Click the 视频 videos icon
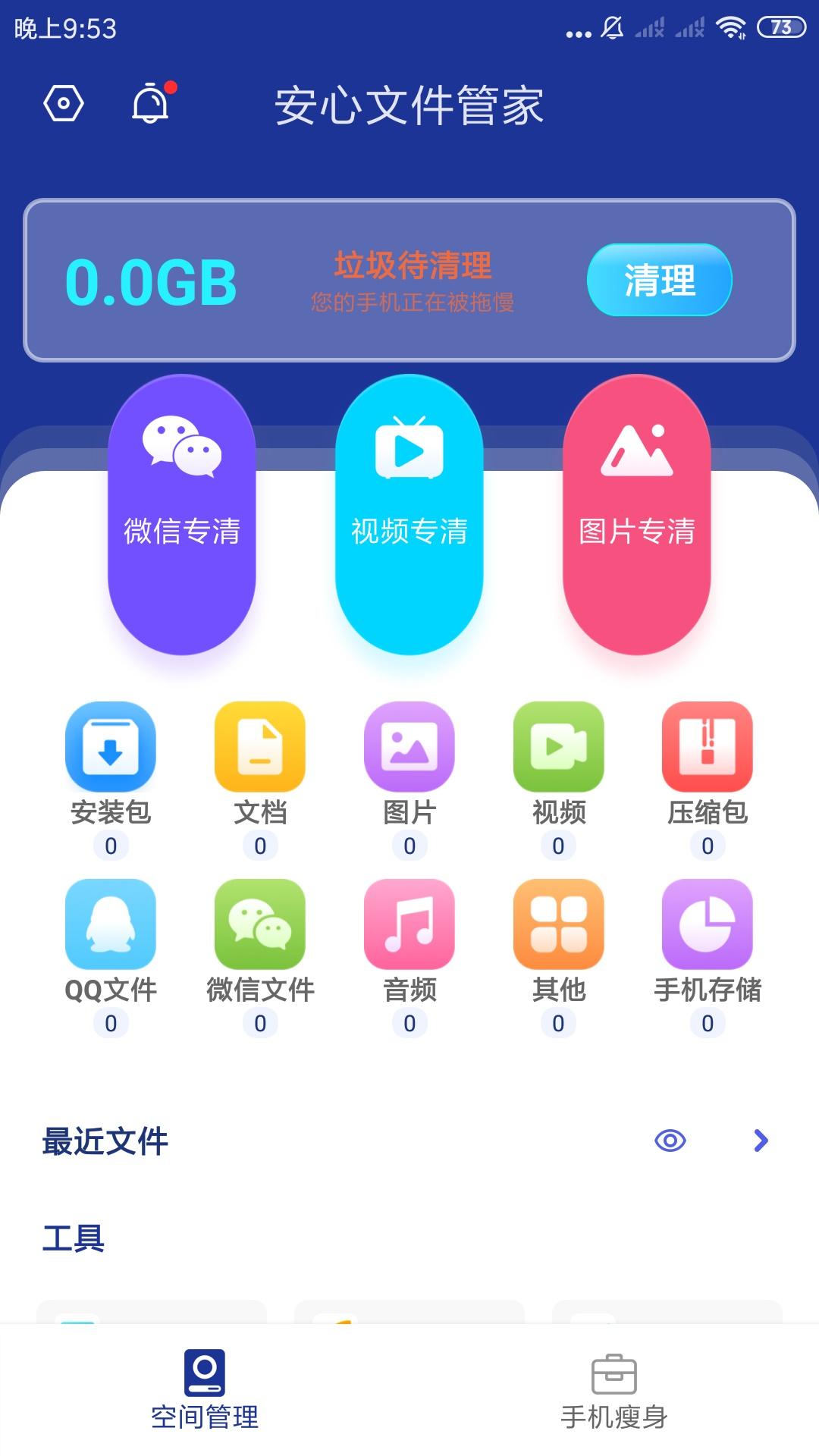The image size is (819, 1456). (558, 747)
